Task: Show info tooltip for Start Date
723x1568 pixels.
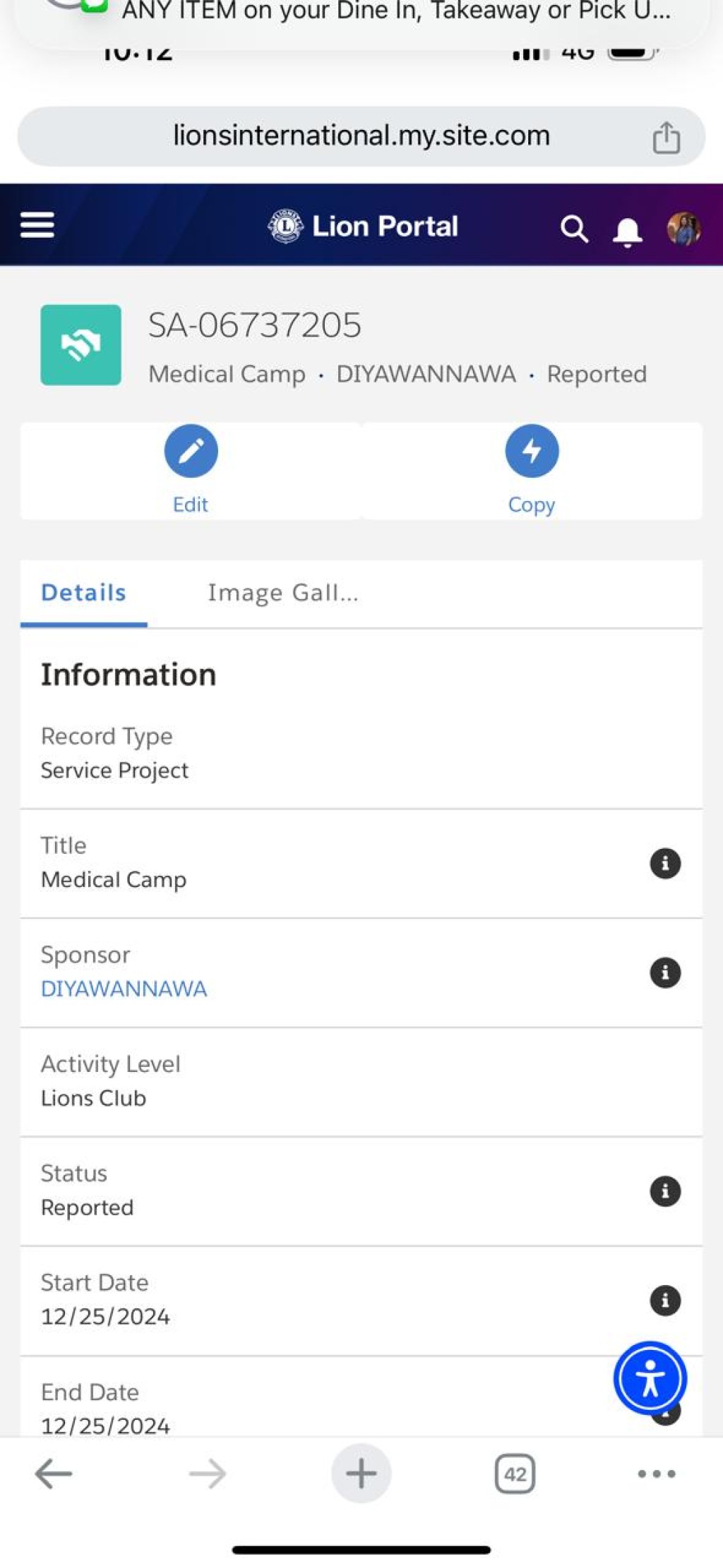Action: tap(665, 1300)
